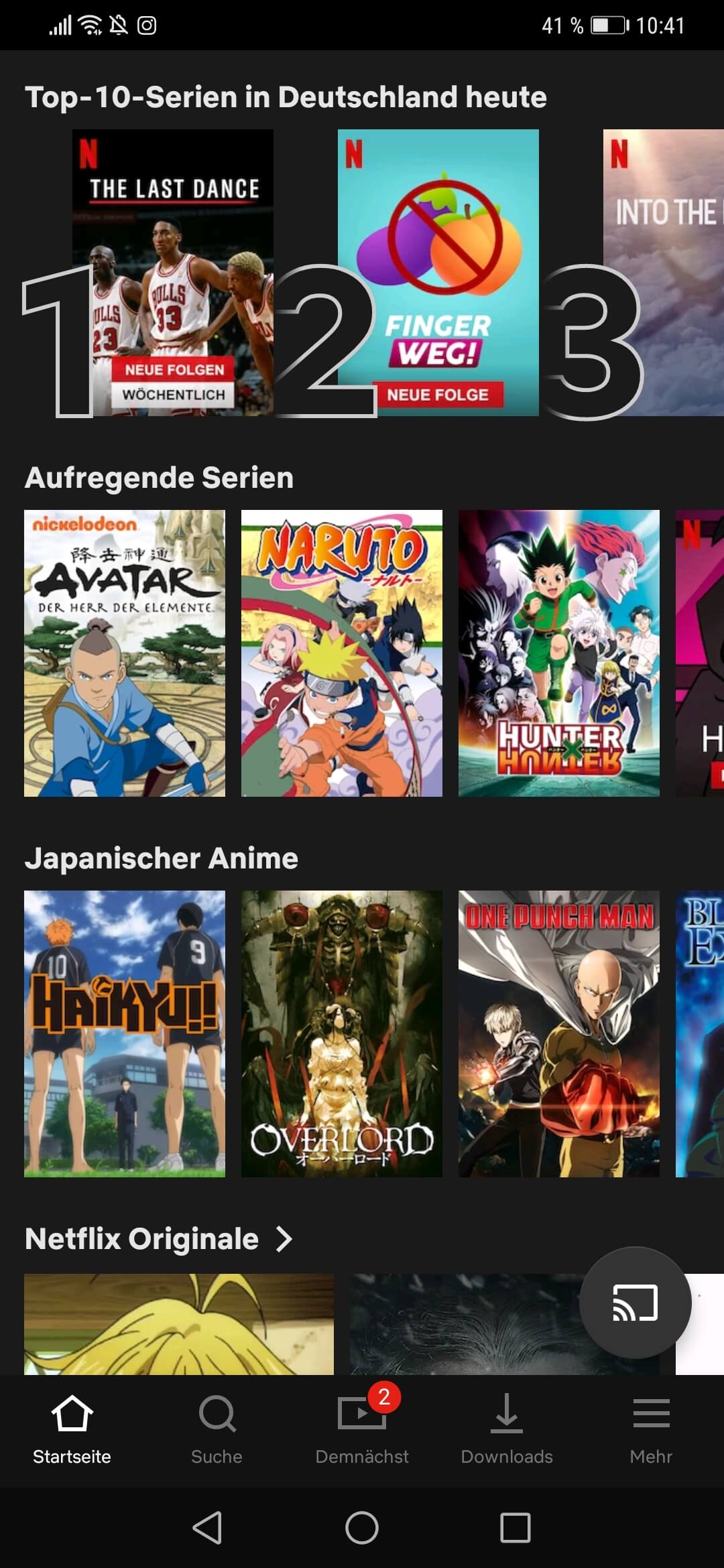Open the third-ranked Into the series tile
724x1568 pixels.
664,272
